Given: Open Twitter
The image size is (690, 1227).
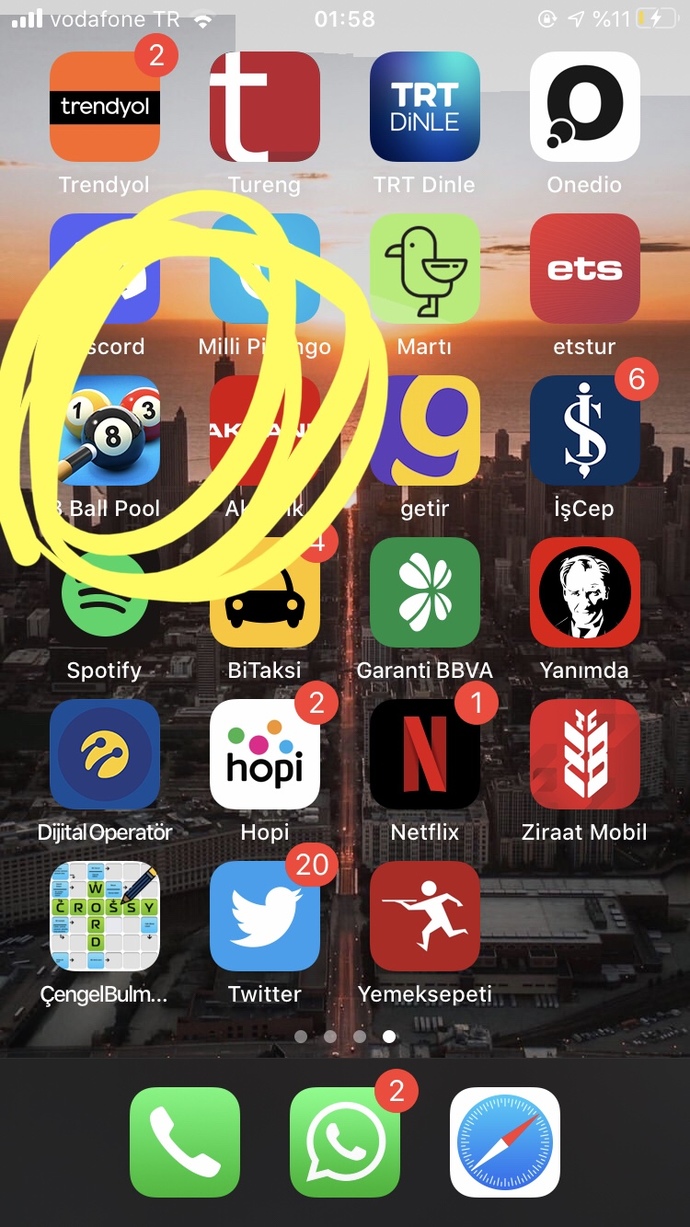Looking at the screenshot, I should point(265,917).
